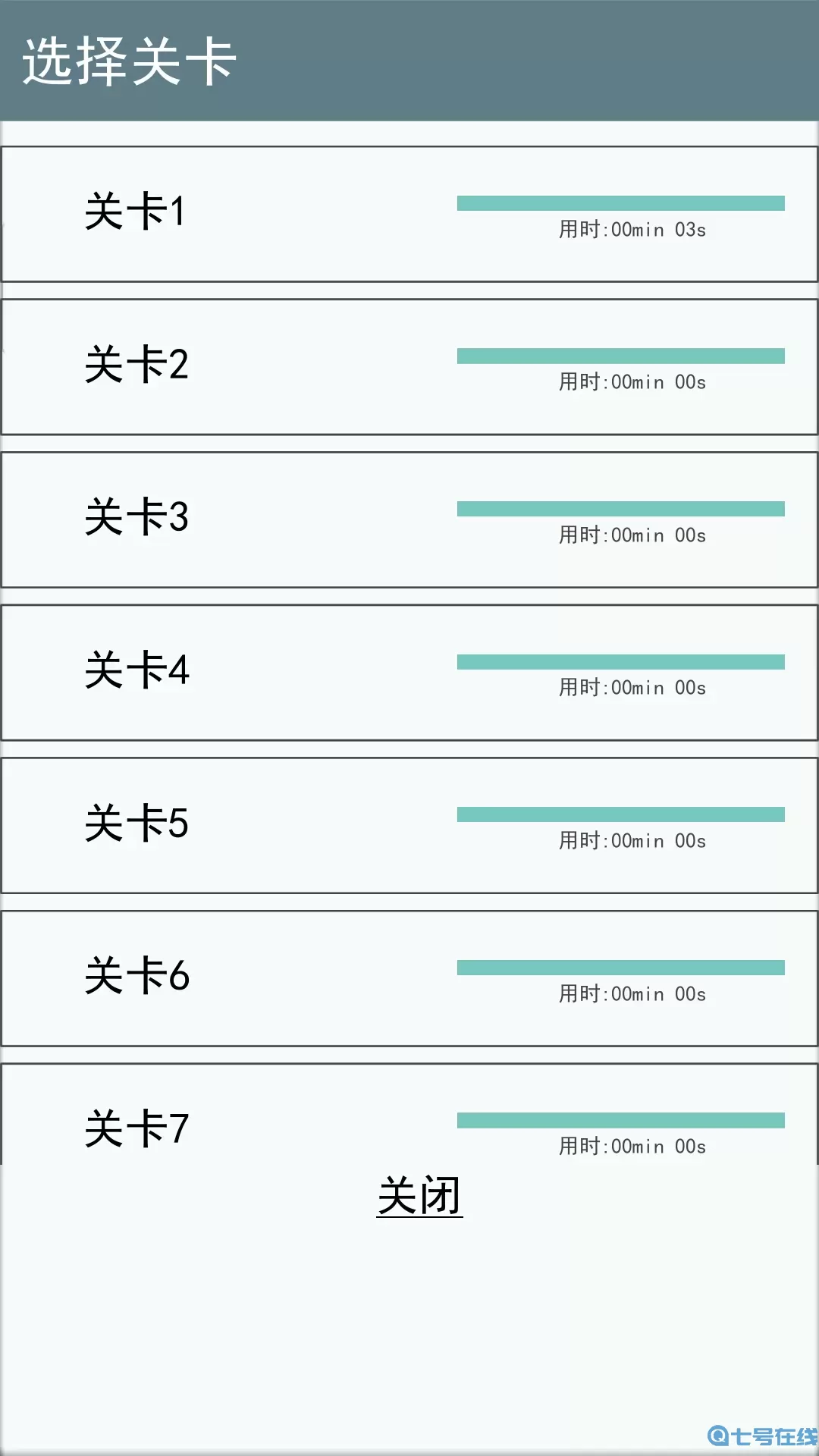Click the time label under 关卡7

coord(631,1146)
